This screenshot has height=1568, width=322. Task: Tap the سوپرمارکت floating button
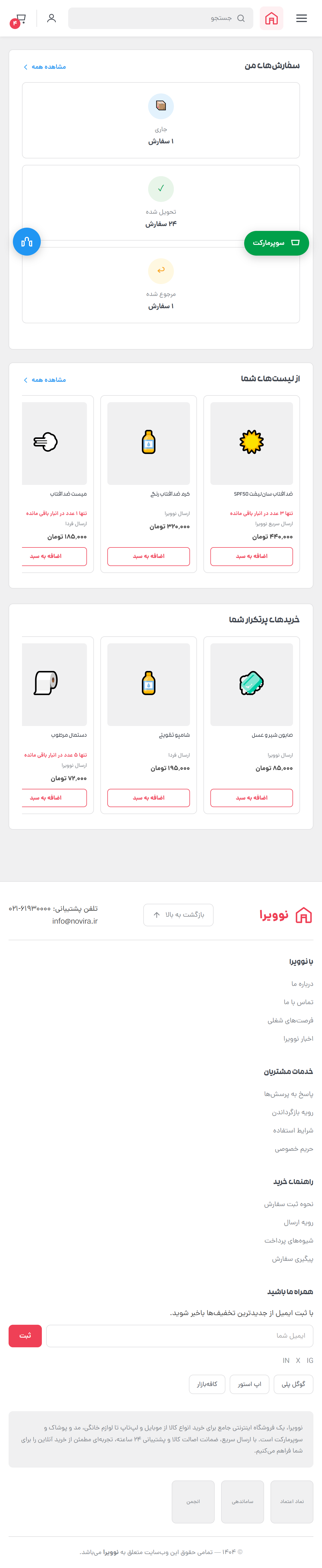click(276, 243)
